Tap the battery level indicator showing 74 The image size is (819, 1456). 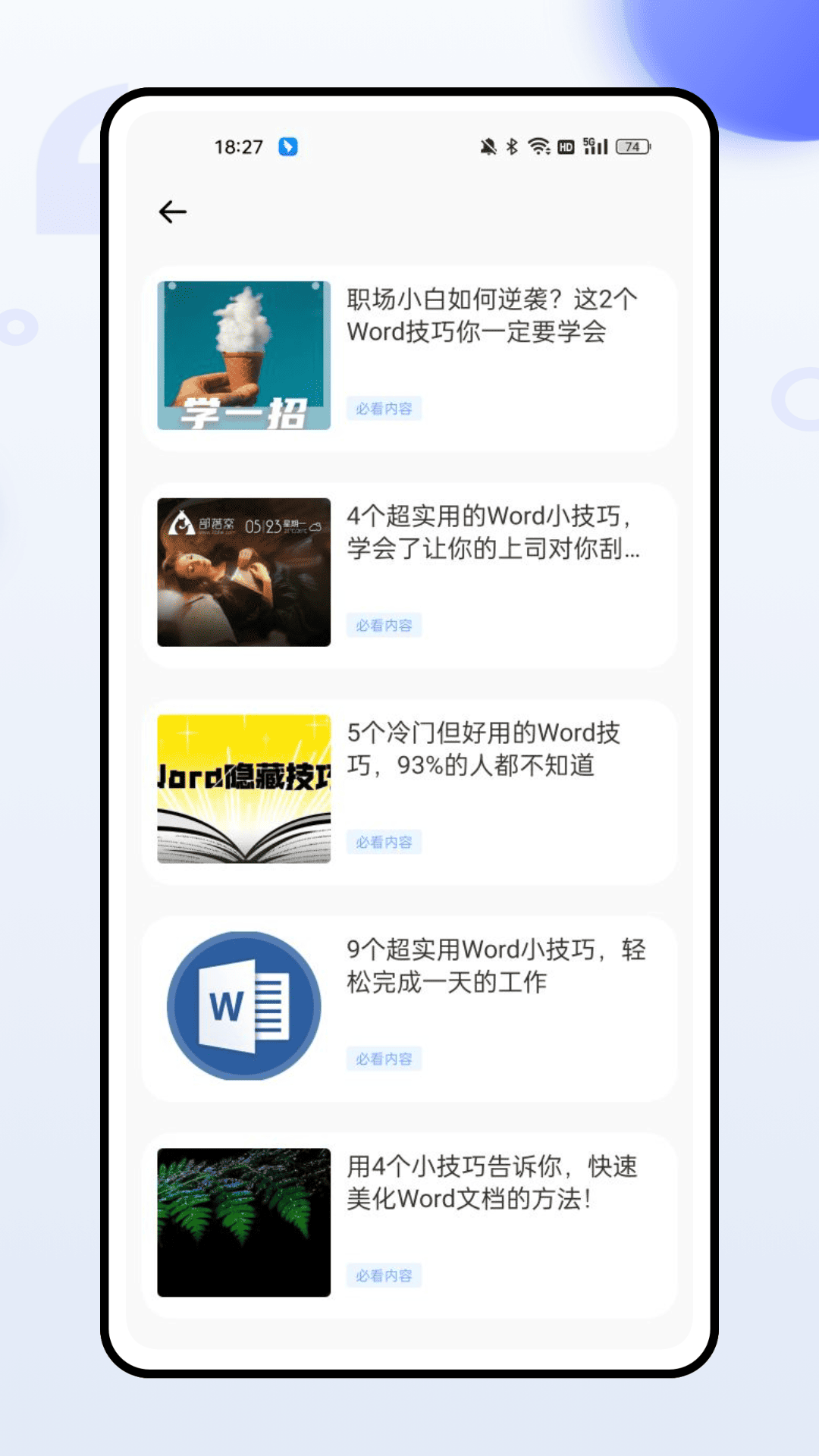[632, 147]
